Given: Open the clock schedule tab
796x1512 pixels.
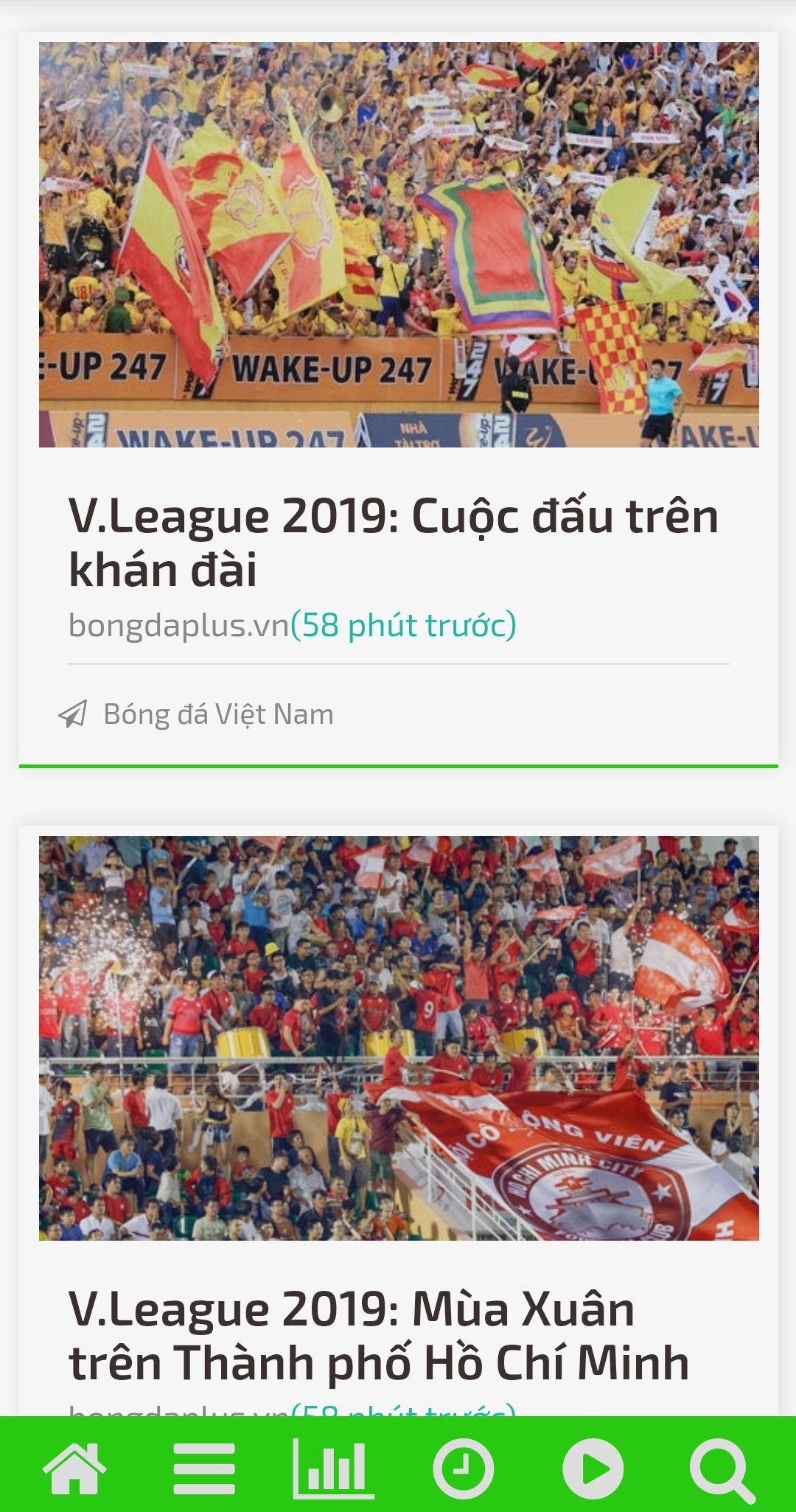Looking at the screenshot, I should coord(463,1469).
